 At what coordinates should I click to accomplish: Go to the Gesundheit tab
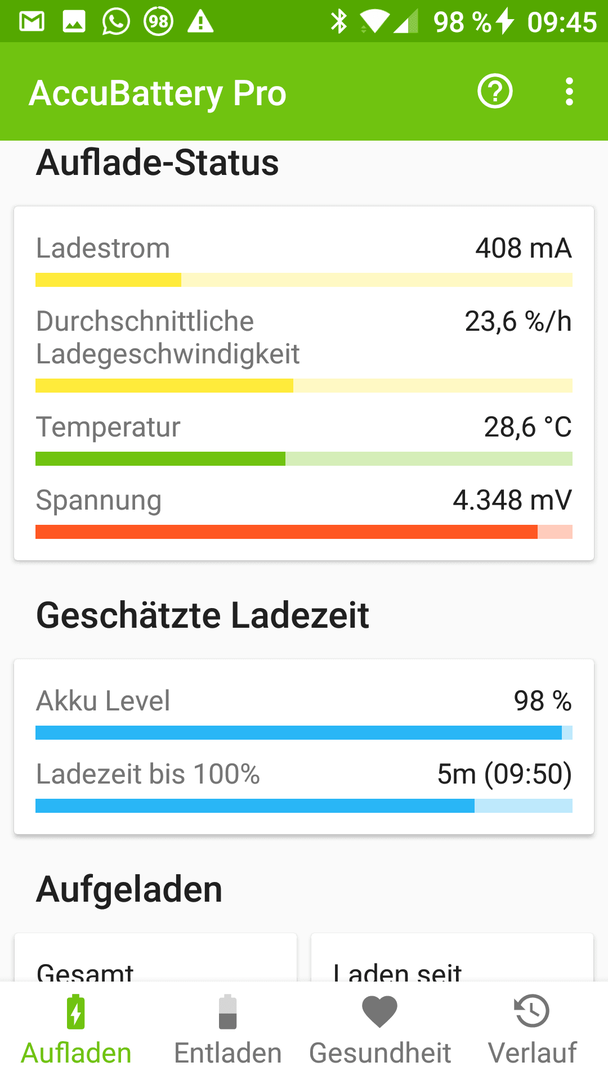pyautogui.click(x=380, y=1030)
